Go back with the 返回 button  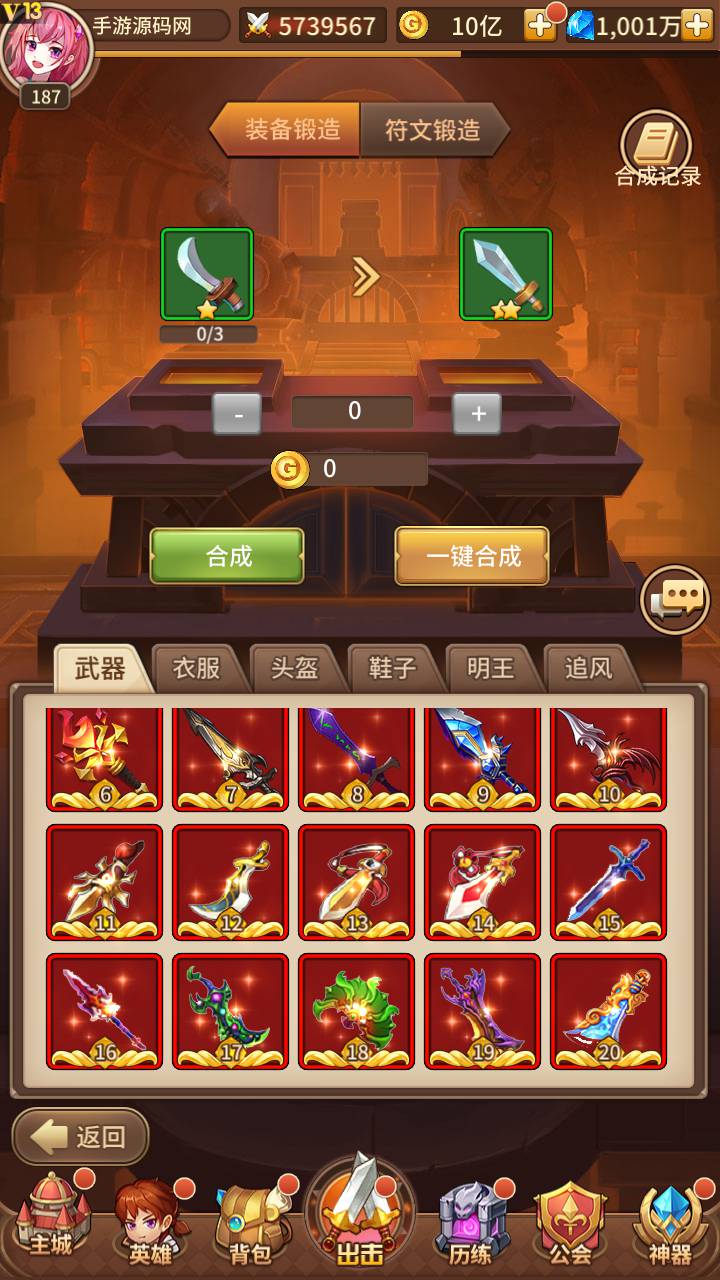pos(81,1136)
